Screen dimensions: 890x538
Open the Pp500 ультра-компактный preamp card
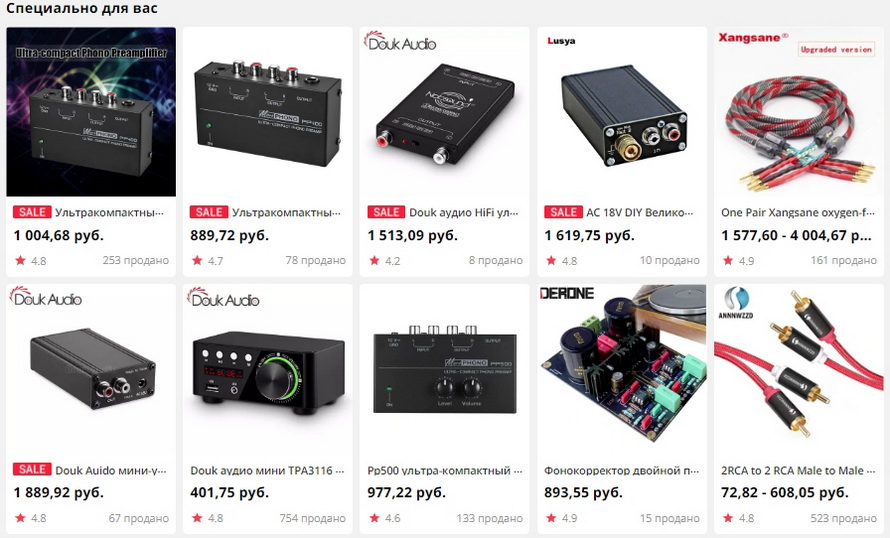[x=444, y=368]
